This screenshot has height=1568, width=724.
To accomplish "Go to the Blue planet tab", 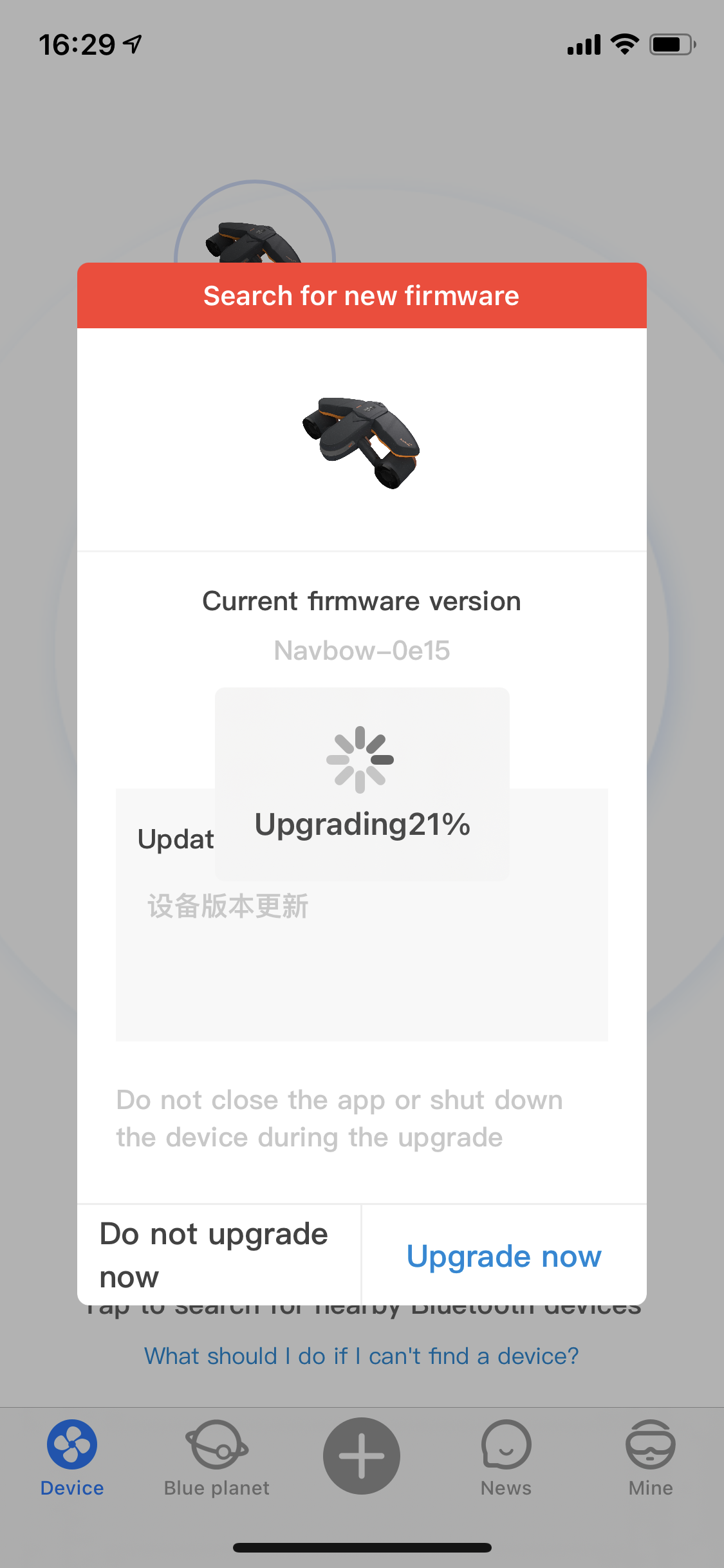I will click(217, 1458).
